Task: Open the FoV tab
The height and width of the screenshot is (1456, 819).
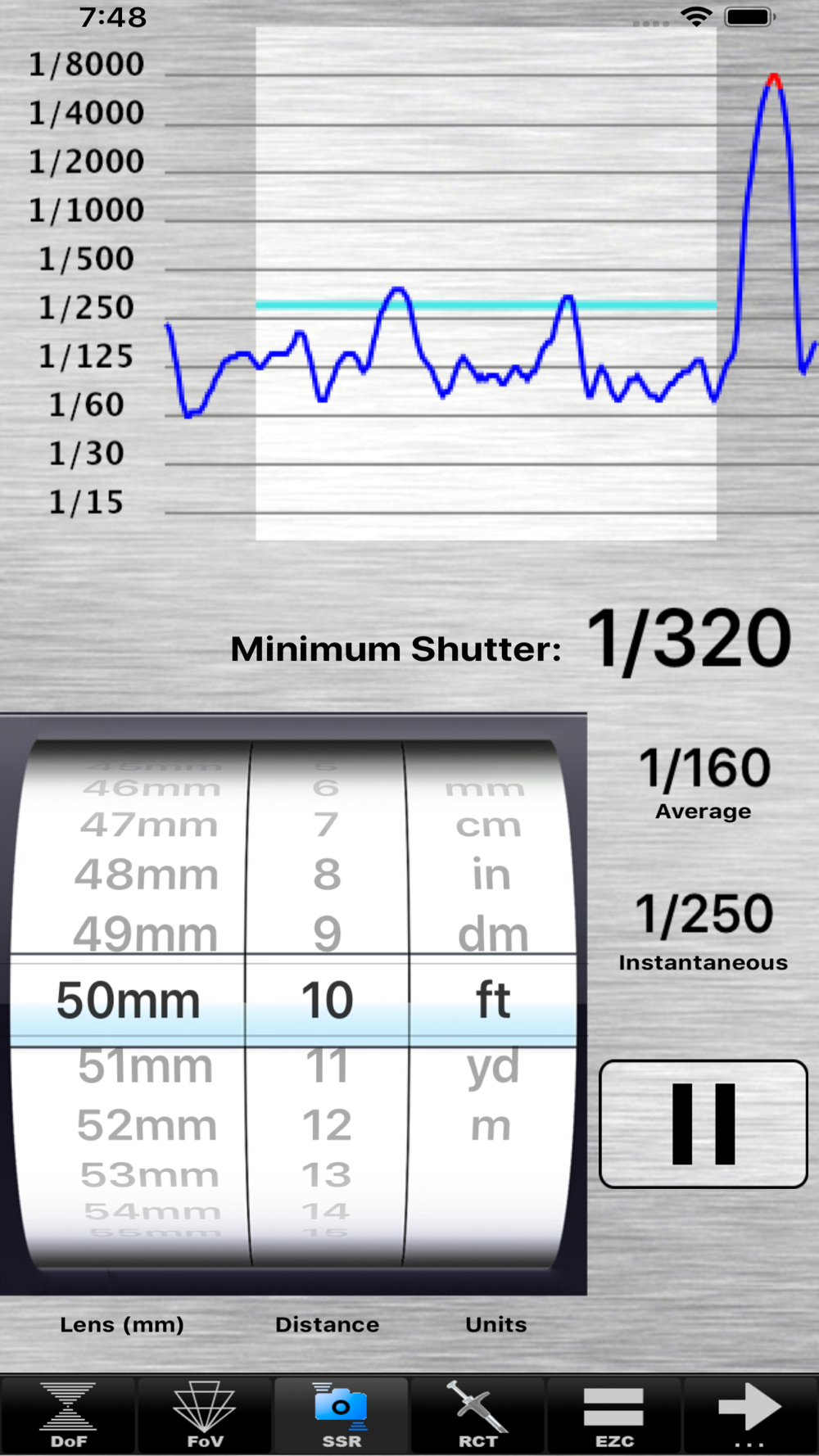Action: (x=205, y=1415)
